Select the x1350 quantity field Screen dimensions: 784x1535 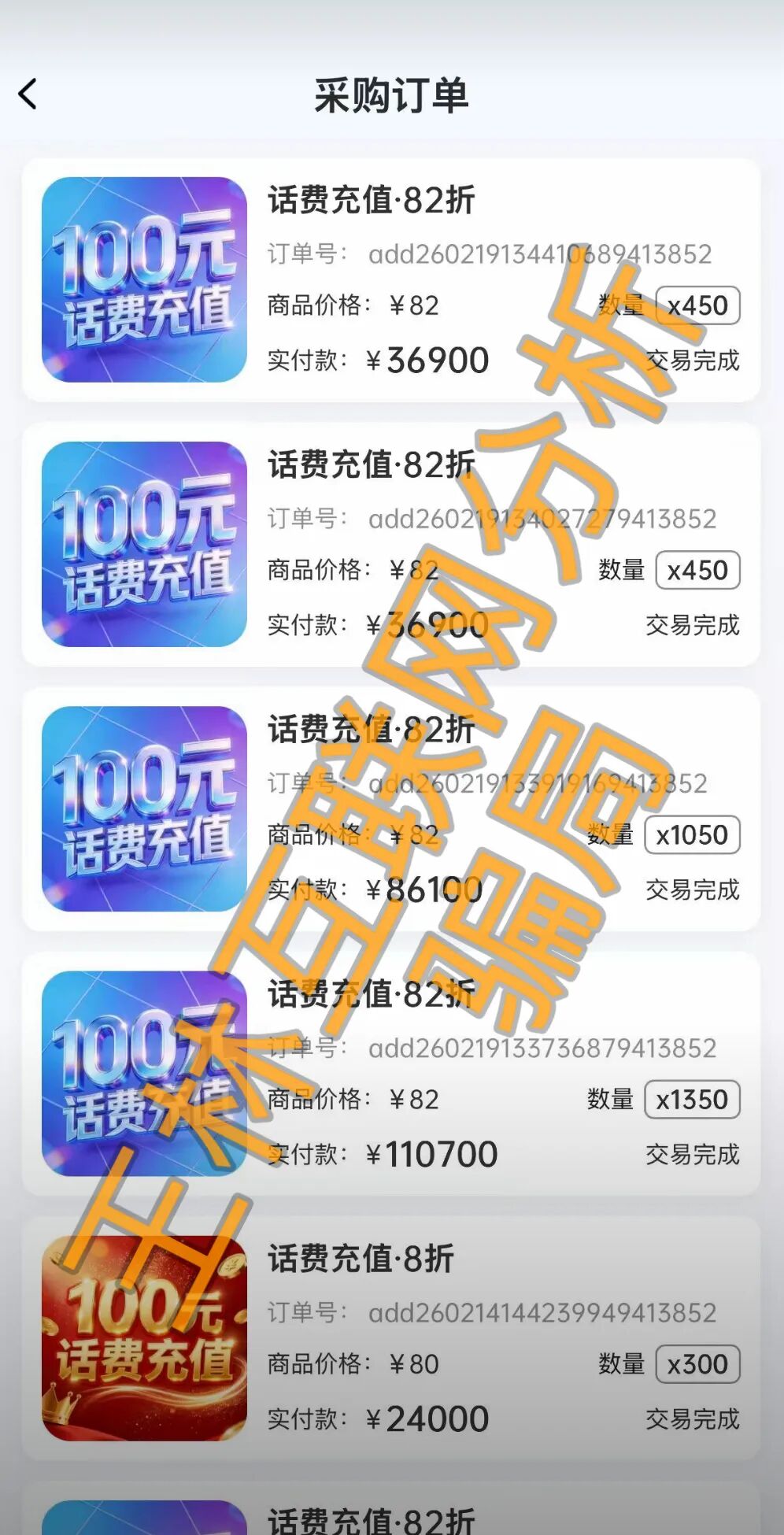click(691, 1099)
